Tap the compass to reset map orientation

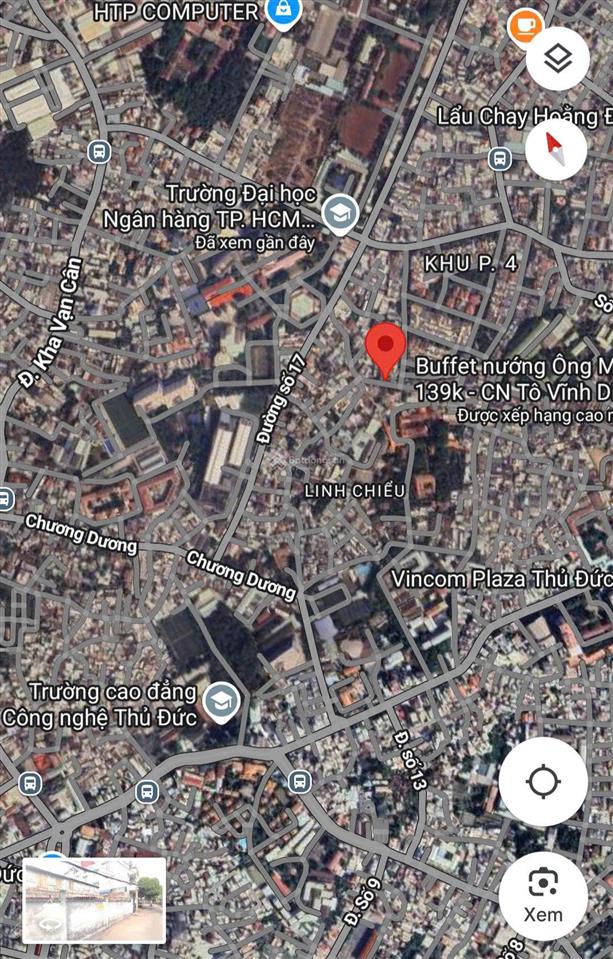click(x=557, y=150)
